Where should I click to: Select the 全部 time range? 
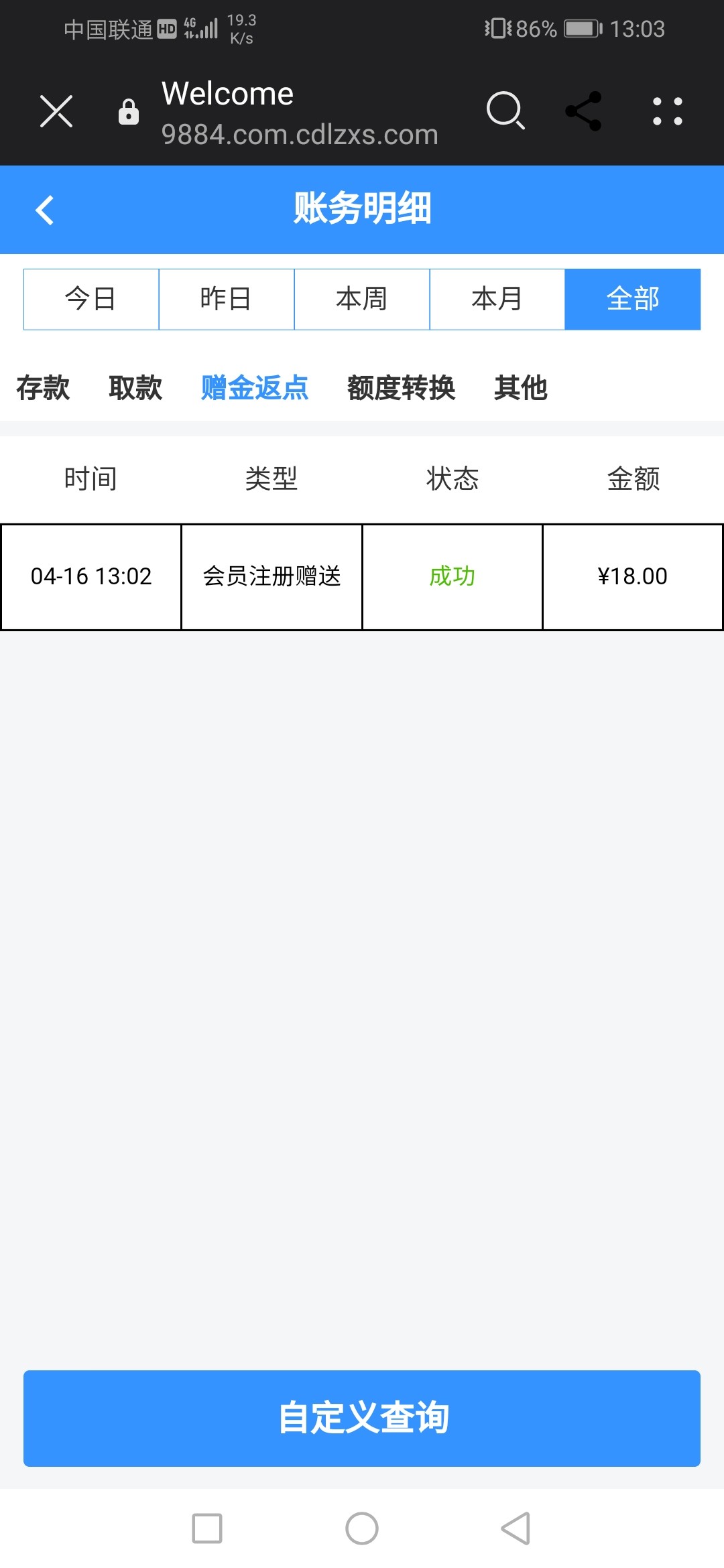tap(633, 299)
